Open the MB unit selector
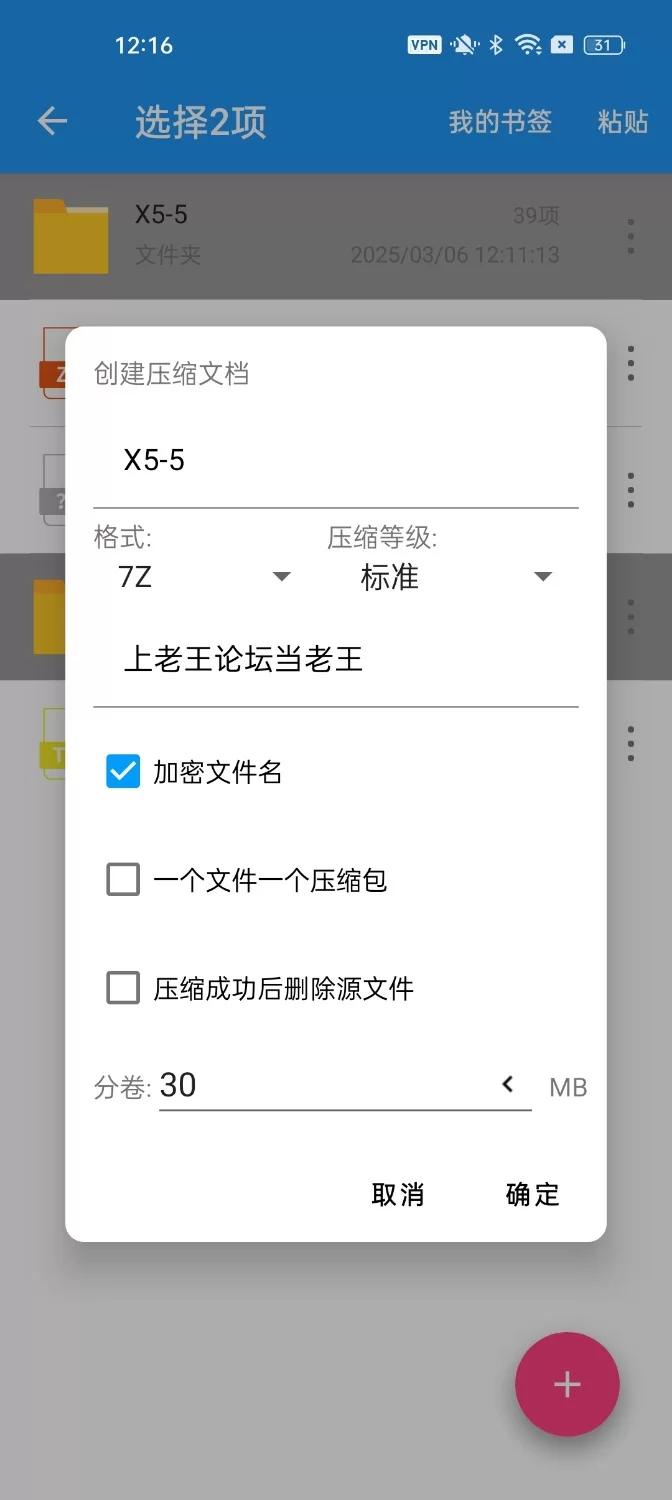Viewport: 672px width, 1500px height. [x=568, y=1088]
